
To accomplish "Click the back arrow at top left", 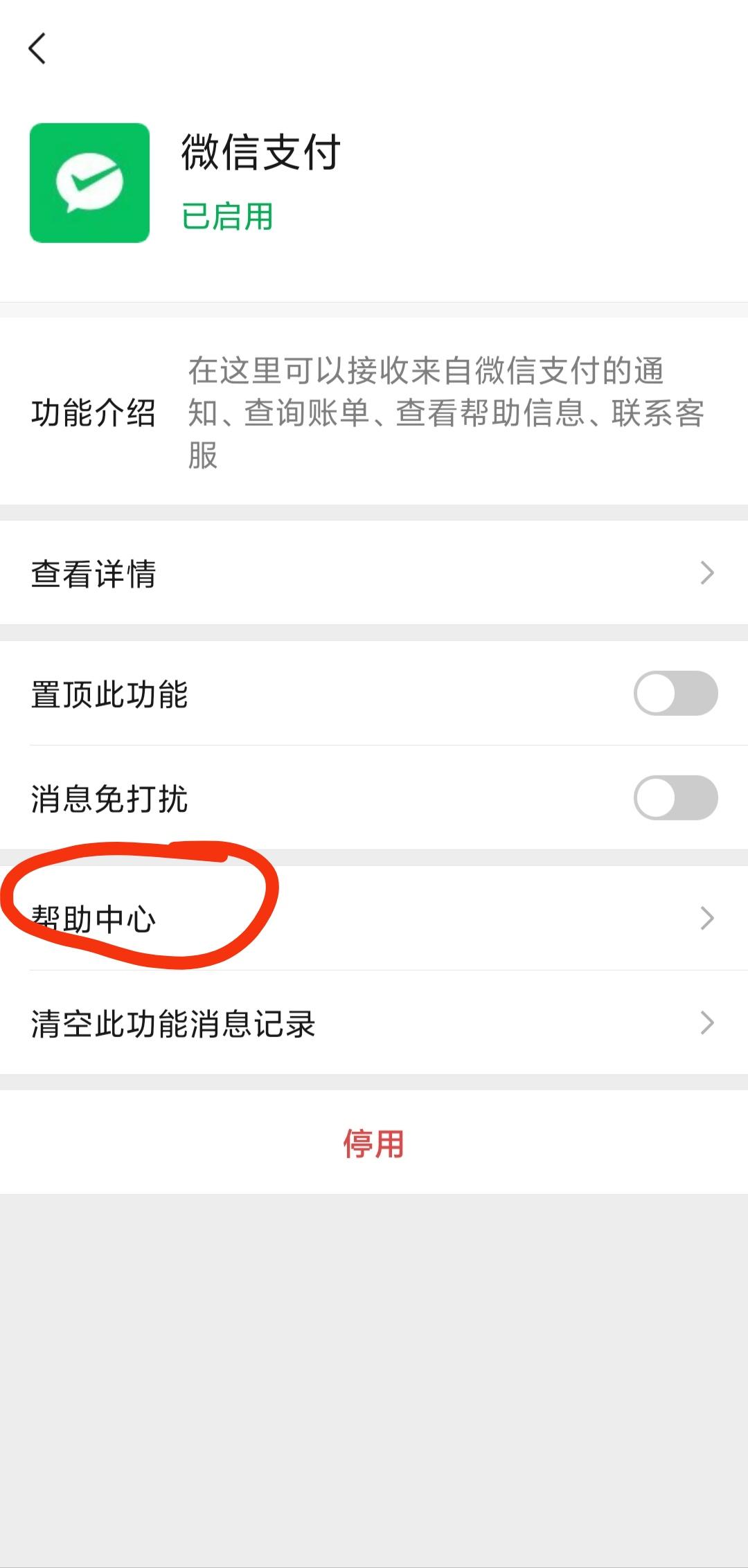I will pos(38,48).
